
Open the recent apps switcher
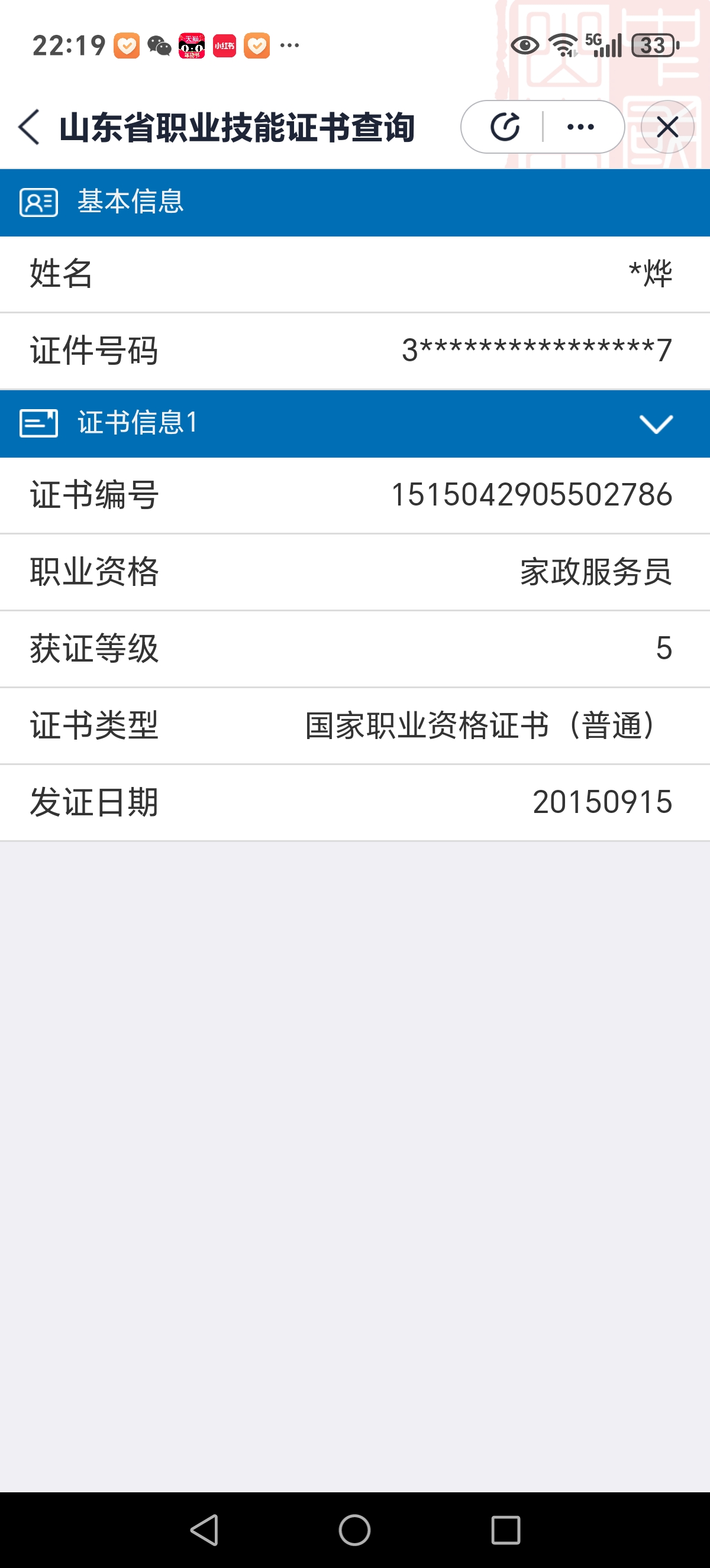pyautogui.click(x=505, y=1530)
